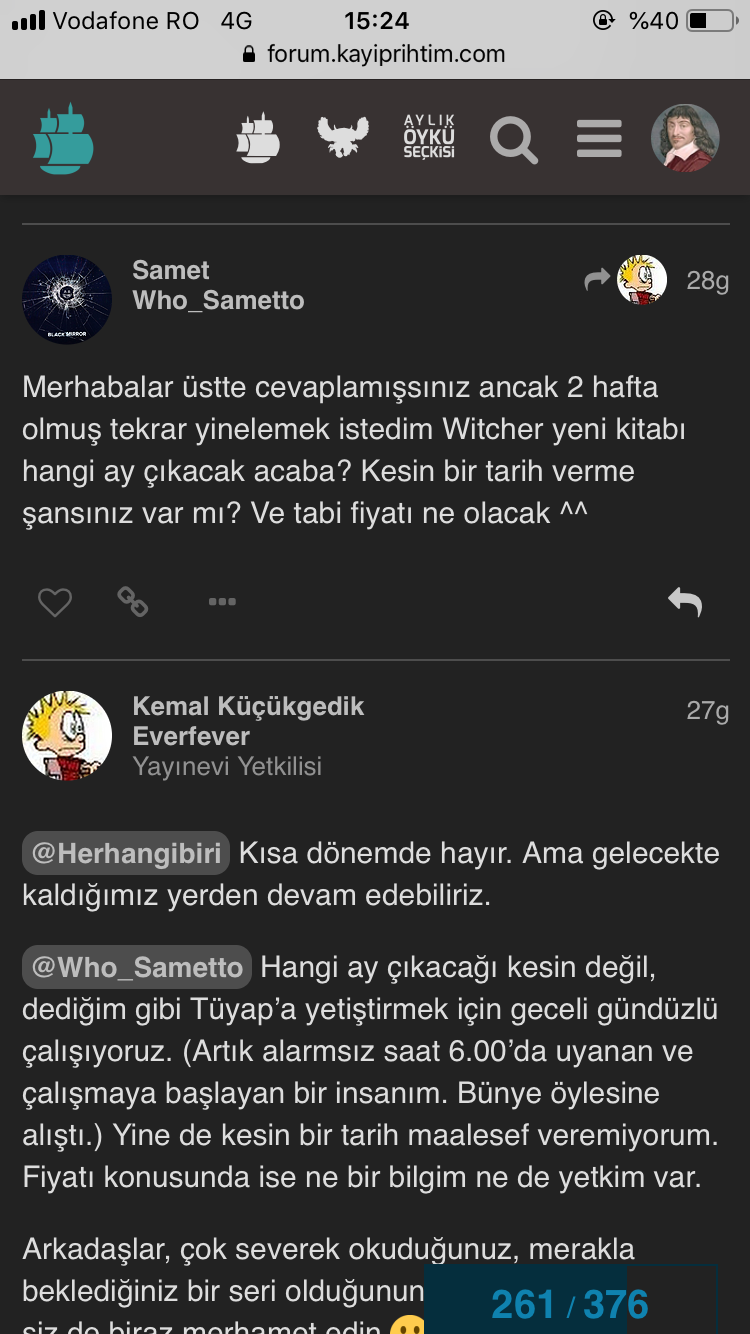The width and height of the screenshot is (750, 1334).
Task: Open the 261 / 376 topic progress
Action: 570,1304
